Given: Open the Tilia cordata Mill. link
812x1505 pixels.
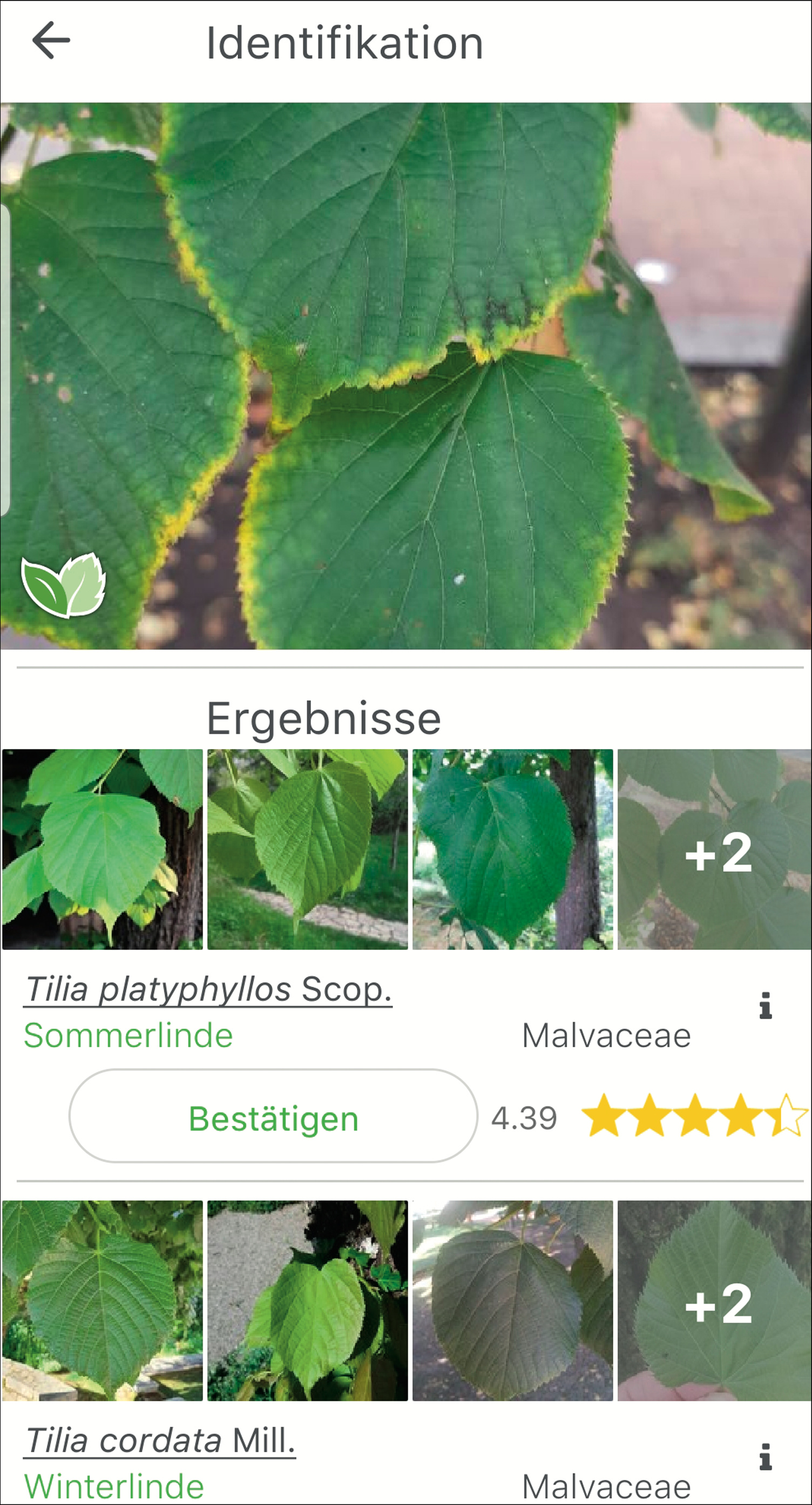Looking at the screenshot, I should [160, 1441].
